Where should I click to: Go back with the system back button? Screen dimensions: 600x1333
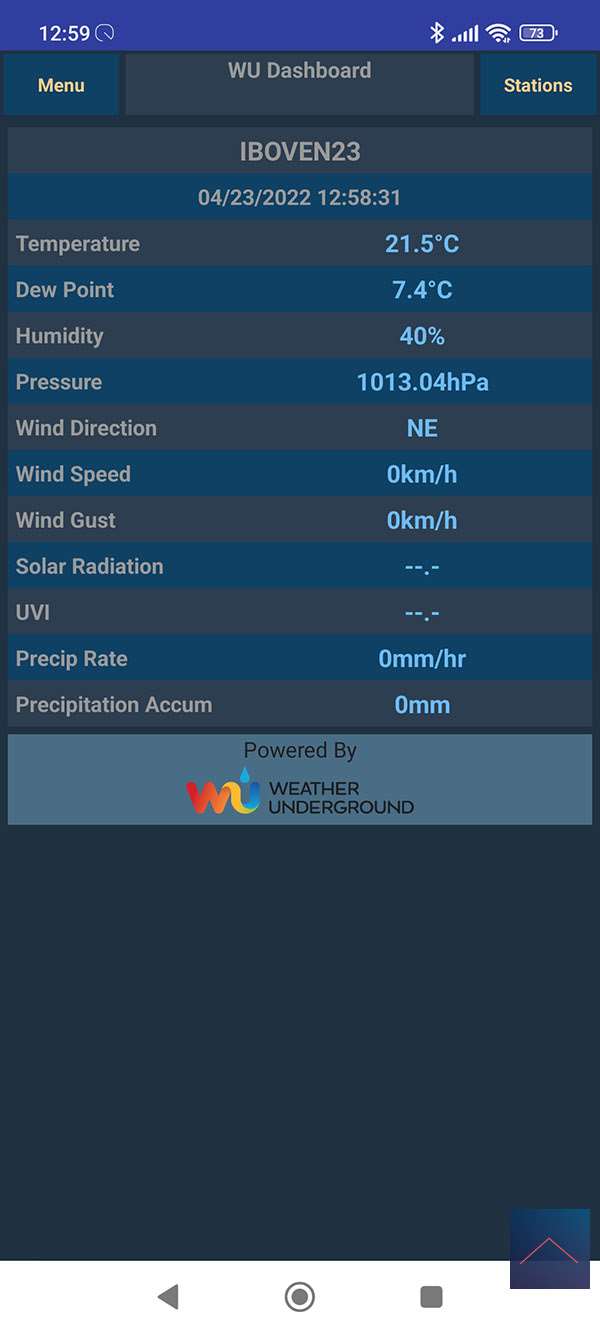coord(168,1297)
